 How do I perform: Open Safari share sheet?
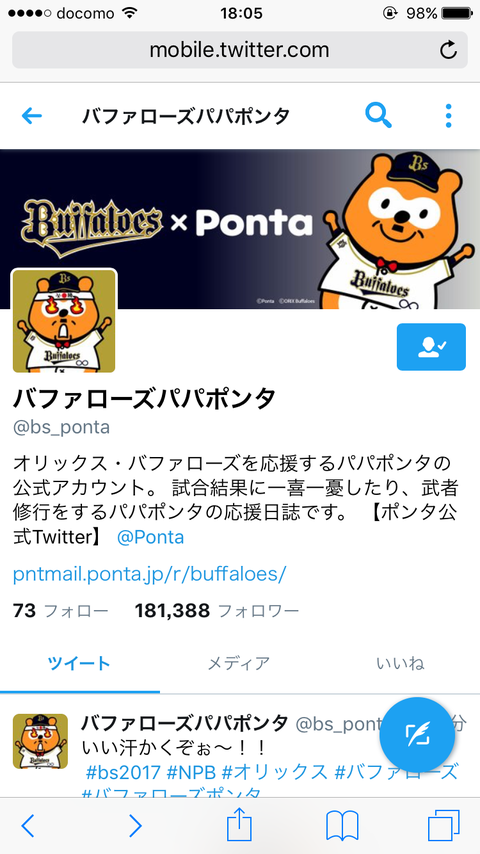[x=240, y=826]
